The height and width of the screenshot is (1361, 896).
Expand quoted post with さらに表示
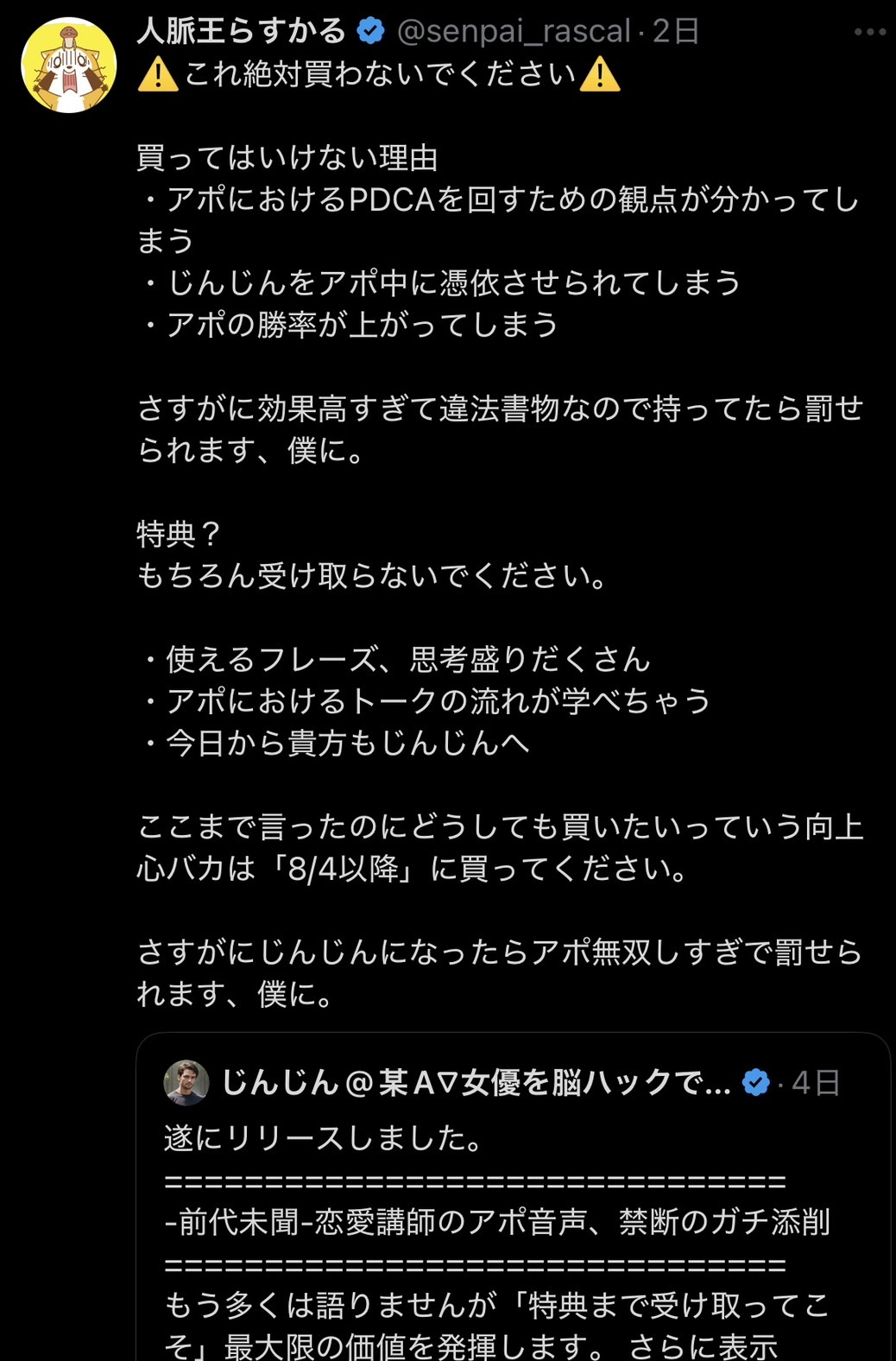704,1345
